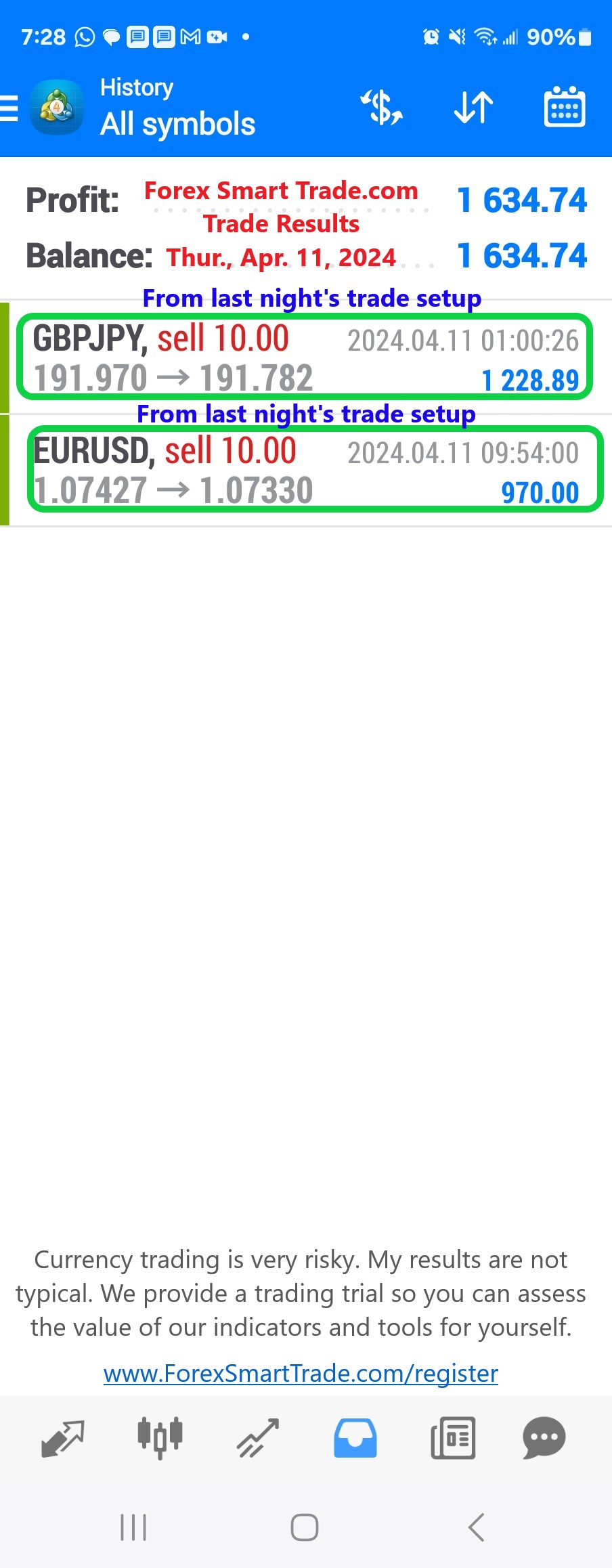
Task: Go back with the system back button
Action: point(477,1527)
